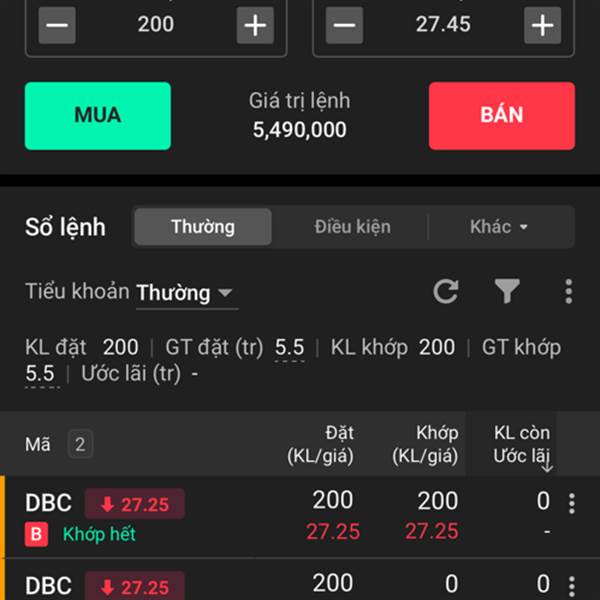Image resolution: width=600 pixels, height=600 pixels.
Task: Switch to the Thường order tab
Action: tap(202, 227)
